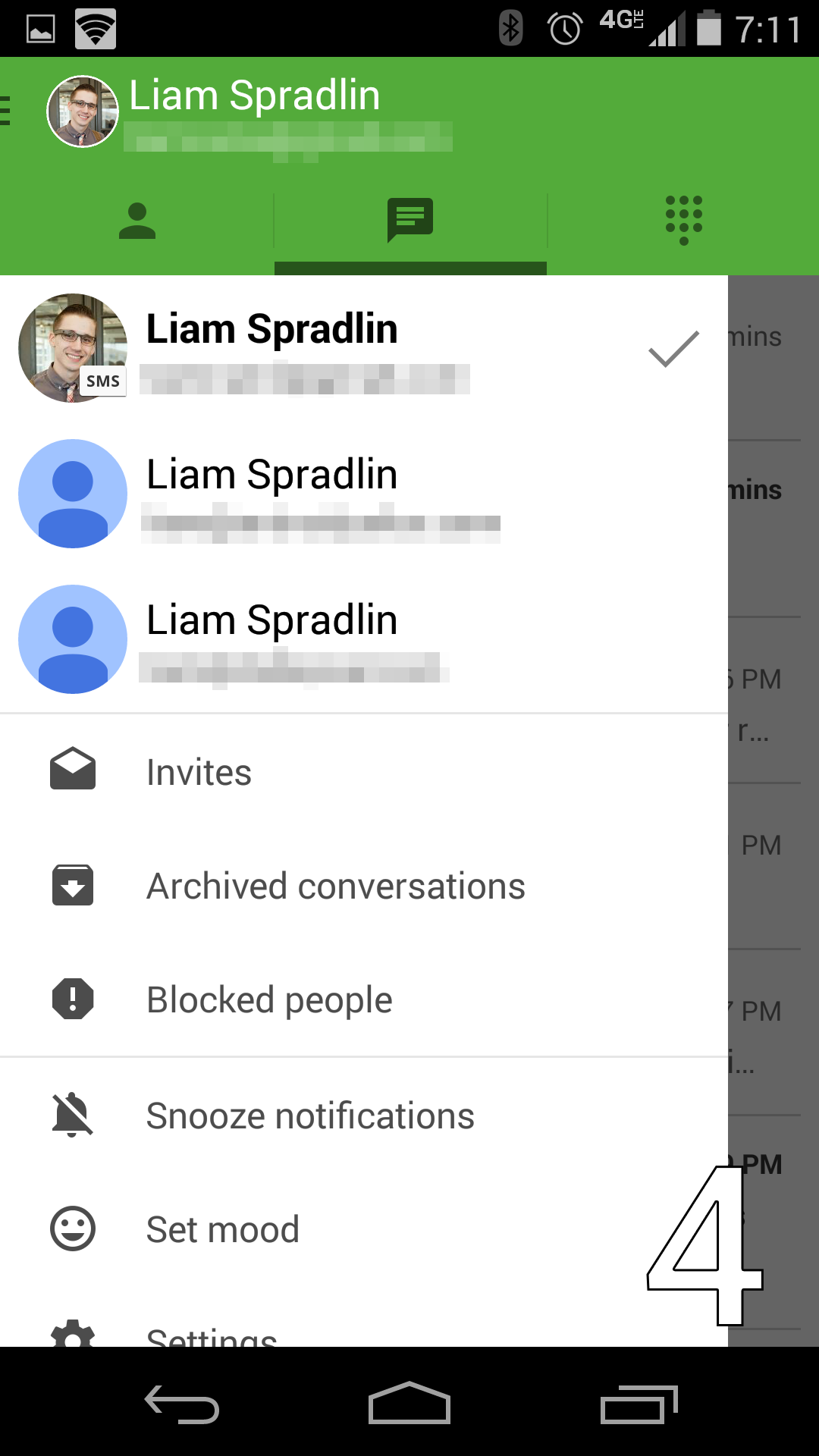
Task: Click the Set mood smiley icon
Action: (x=73, y=1229)
